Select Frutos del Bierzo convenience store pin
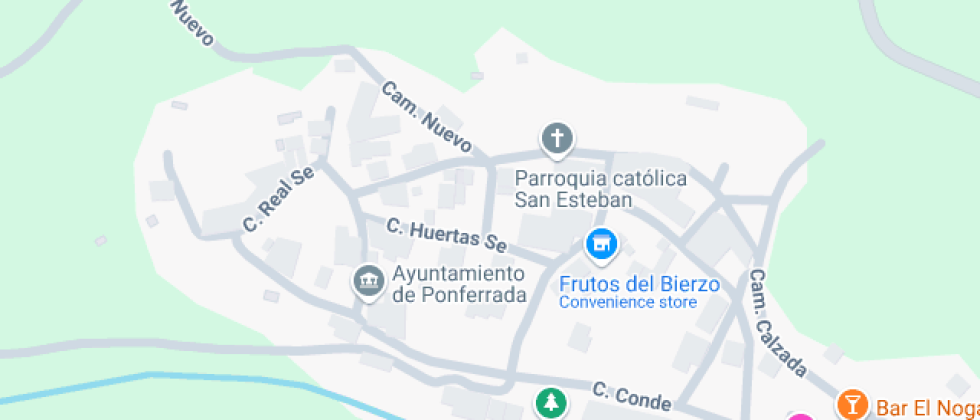The height and width of the screenshot is (420, 980). point(600,243)
